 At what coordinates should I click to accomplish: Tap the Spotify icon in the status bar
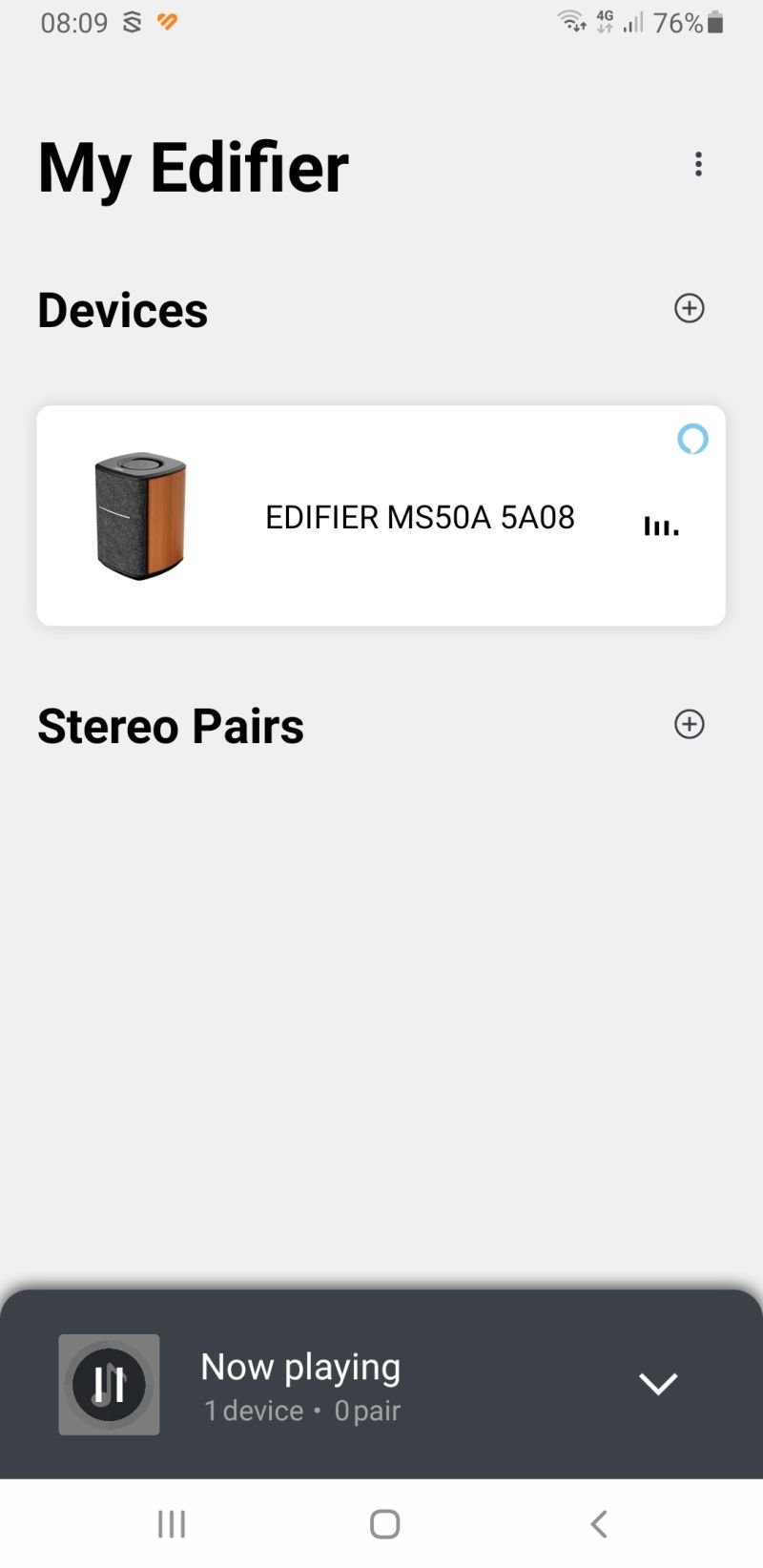132,22
